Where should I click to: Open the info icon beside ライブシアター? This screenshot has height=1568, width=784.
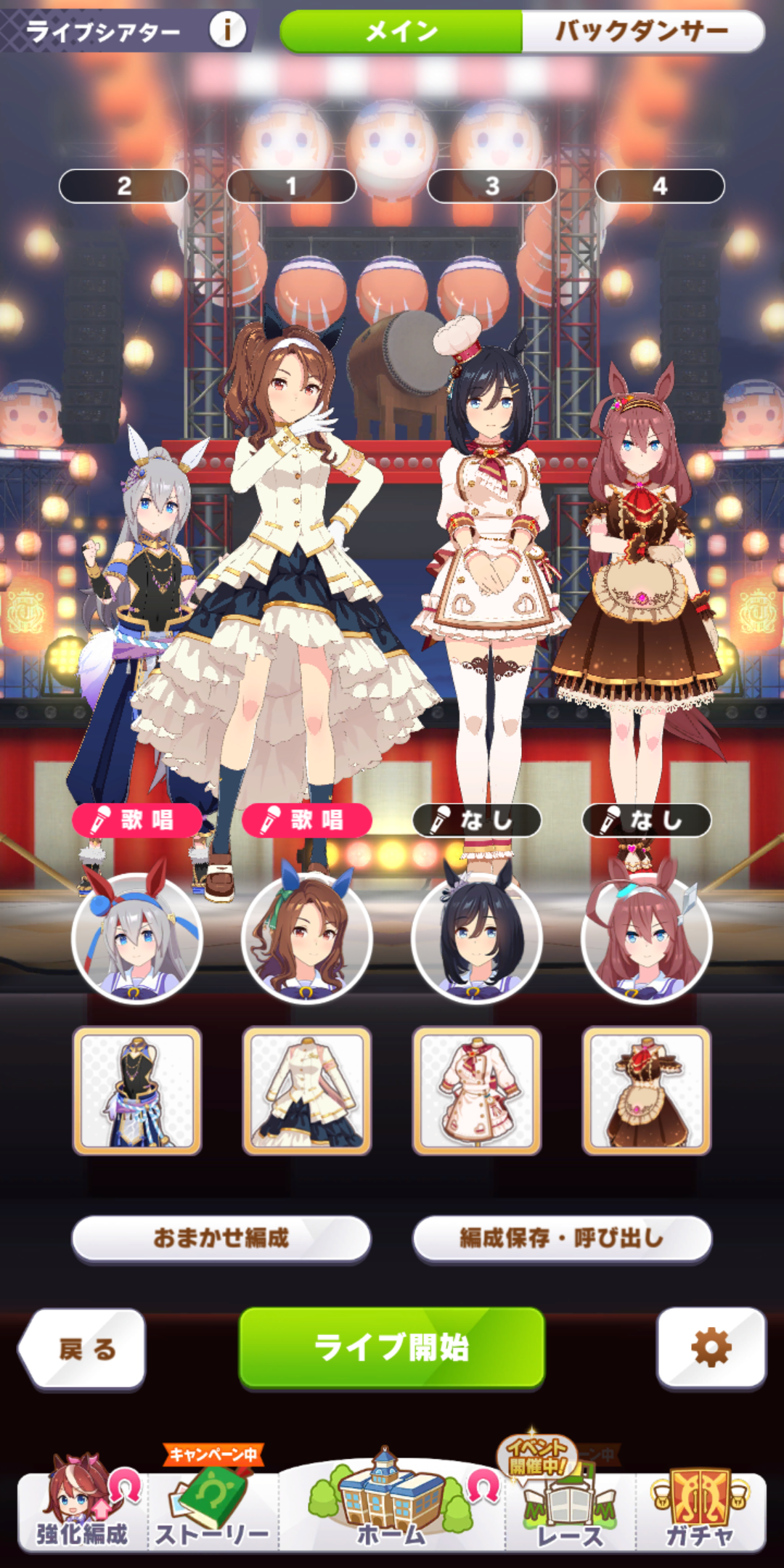coord(227,30)
